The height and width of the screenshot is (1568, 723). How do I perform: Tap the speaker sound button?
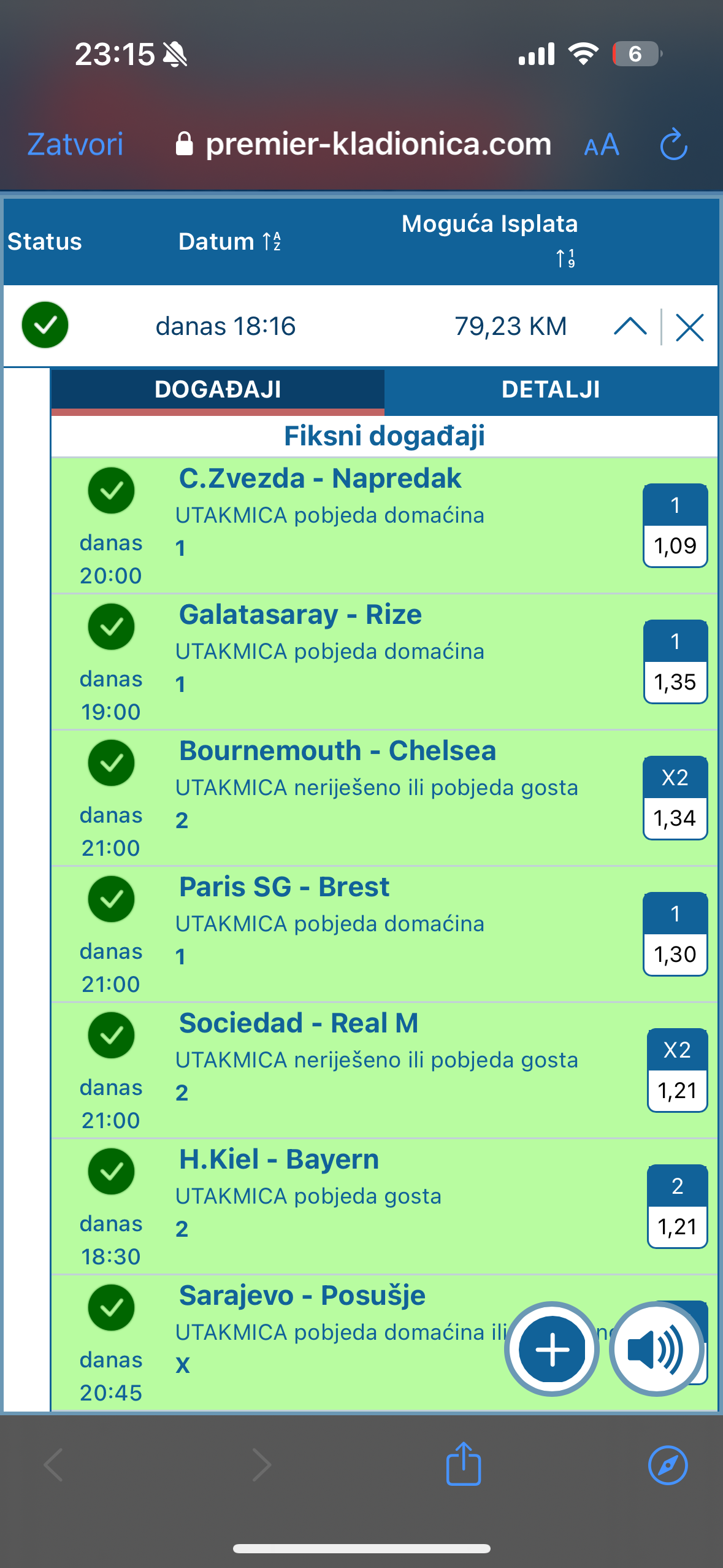click(656, 1349)
